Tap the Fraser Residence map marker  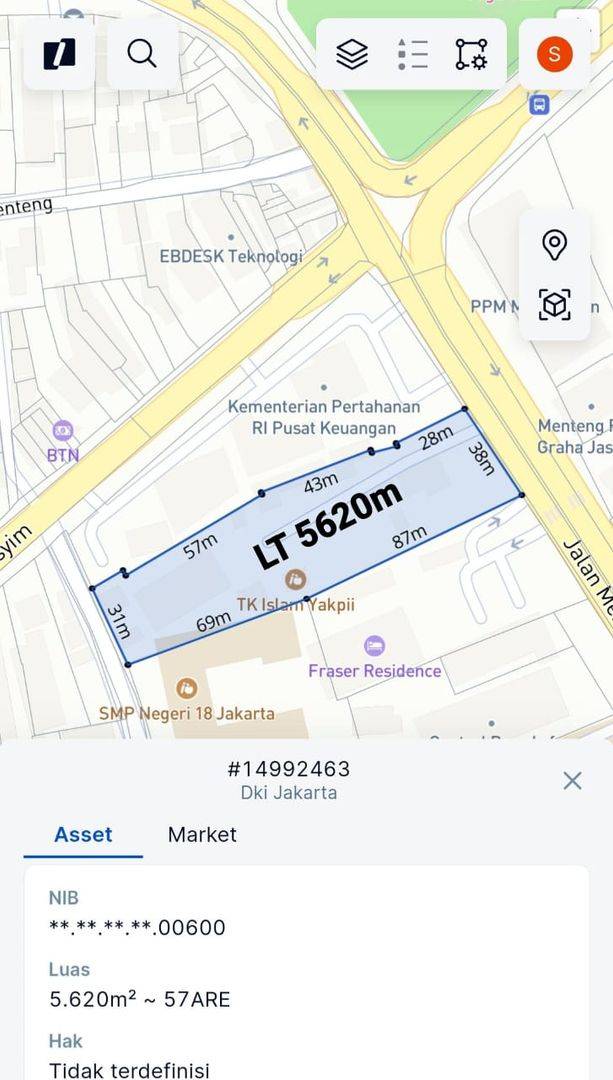374,645
